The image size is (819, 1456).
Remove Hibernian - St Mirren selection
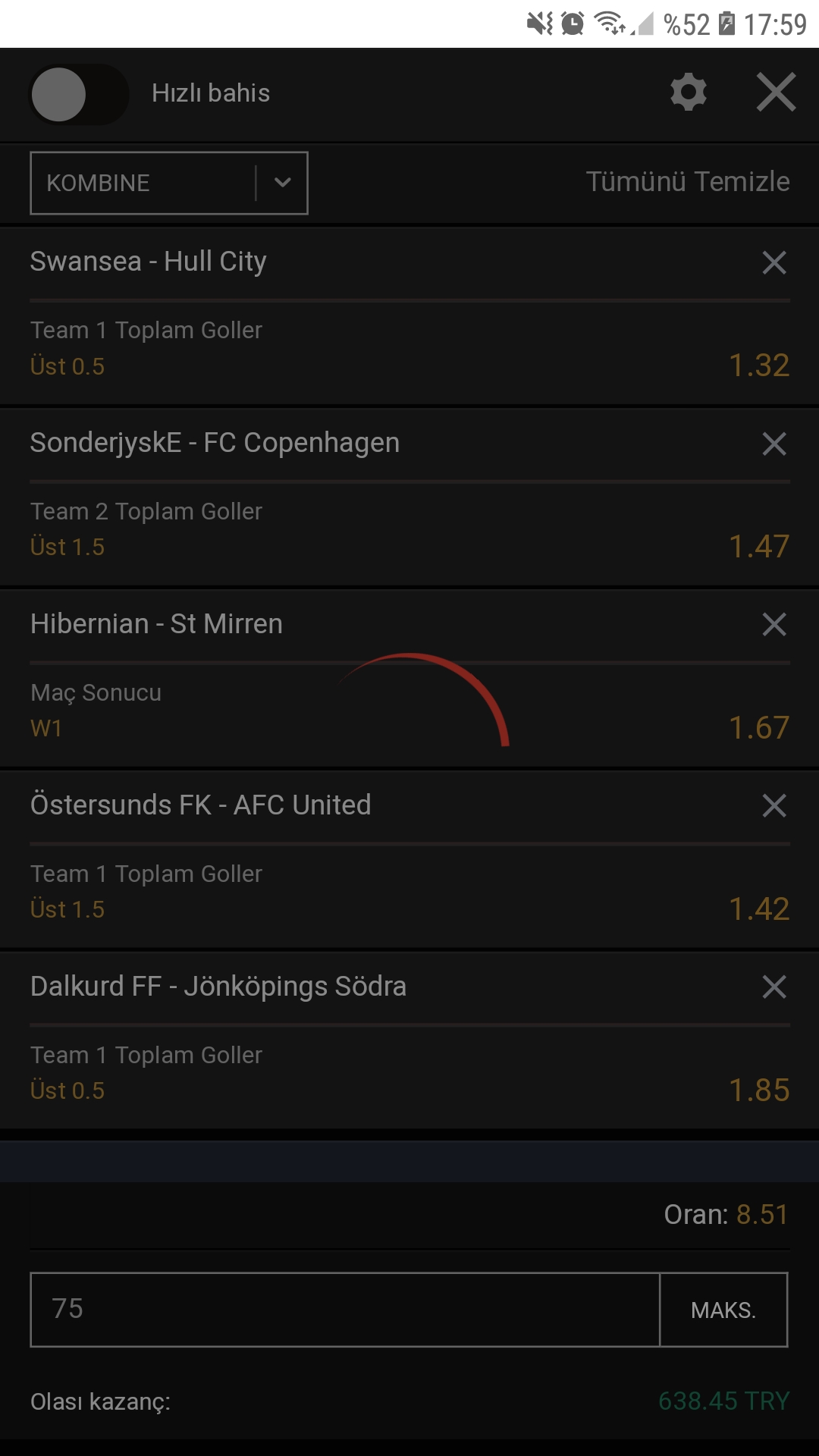(x=774, y=625)
